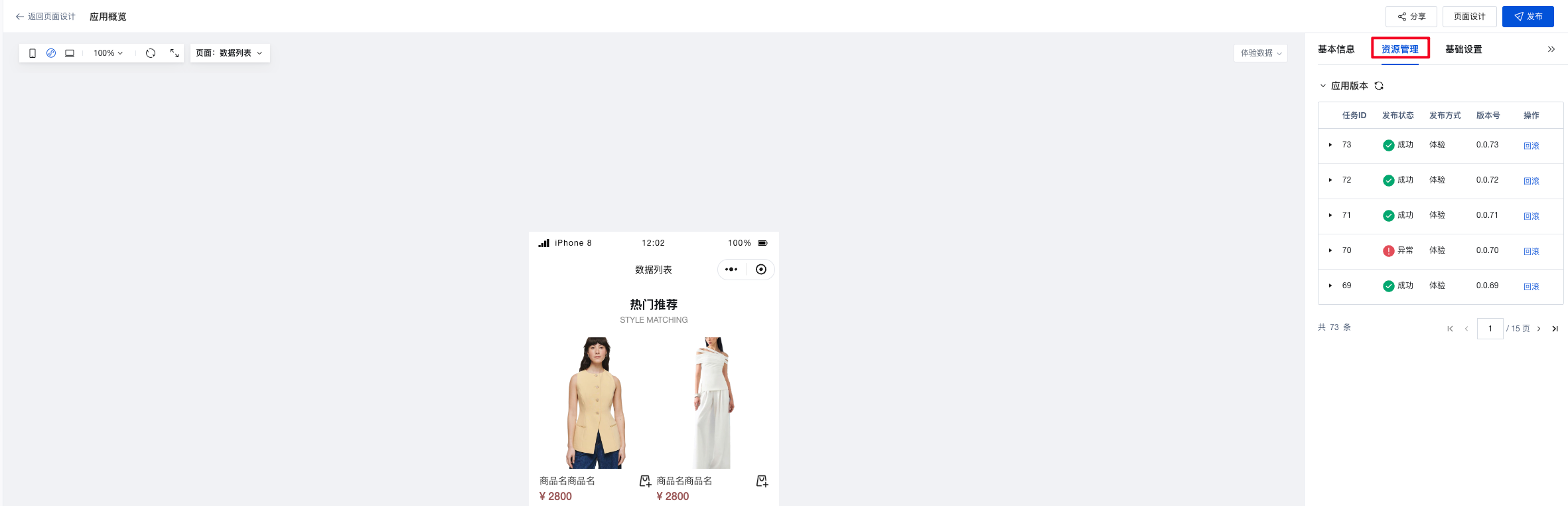Click the blue 发布 publish button
1568x506 pixels.
(x=1528, y=17)
